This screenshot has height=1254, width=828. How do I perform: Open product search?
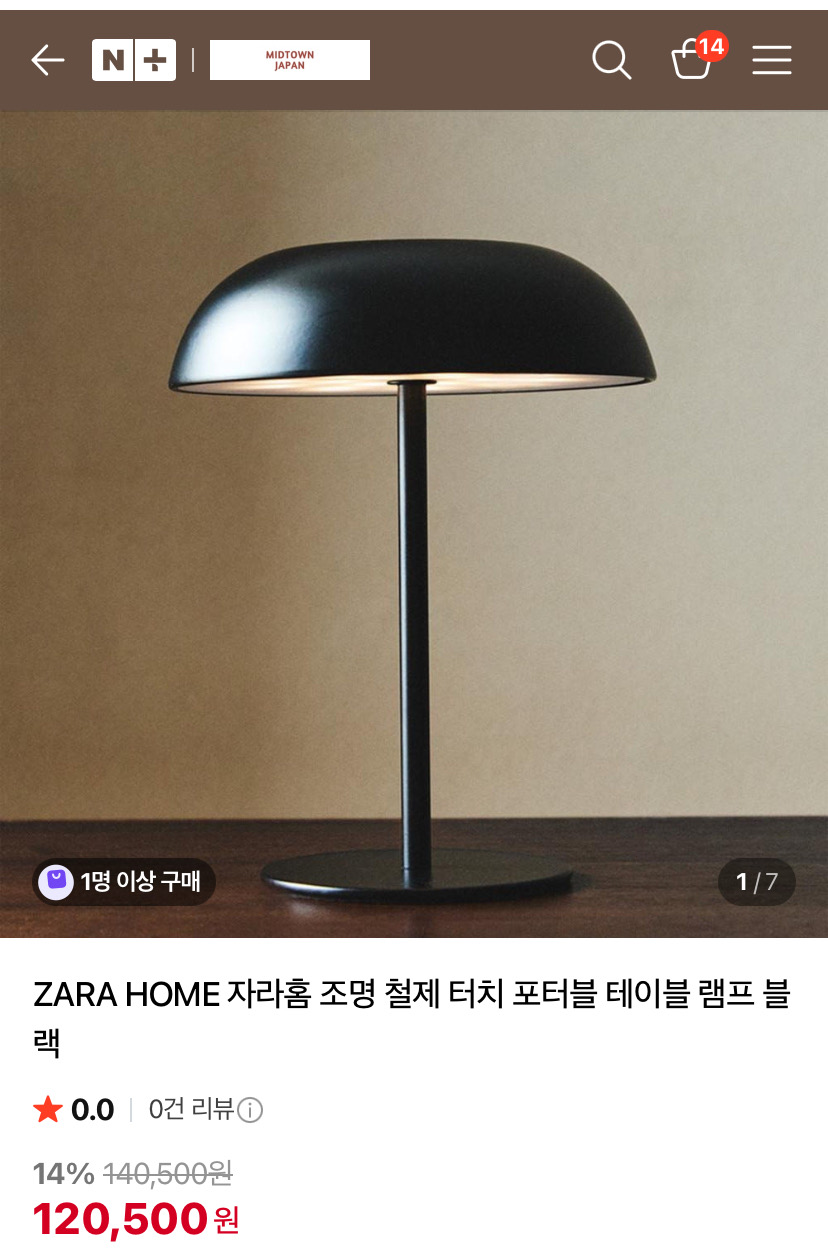tap(611, 60)
